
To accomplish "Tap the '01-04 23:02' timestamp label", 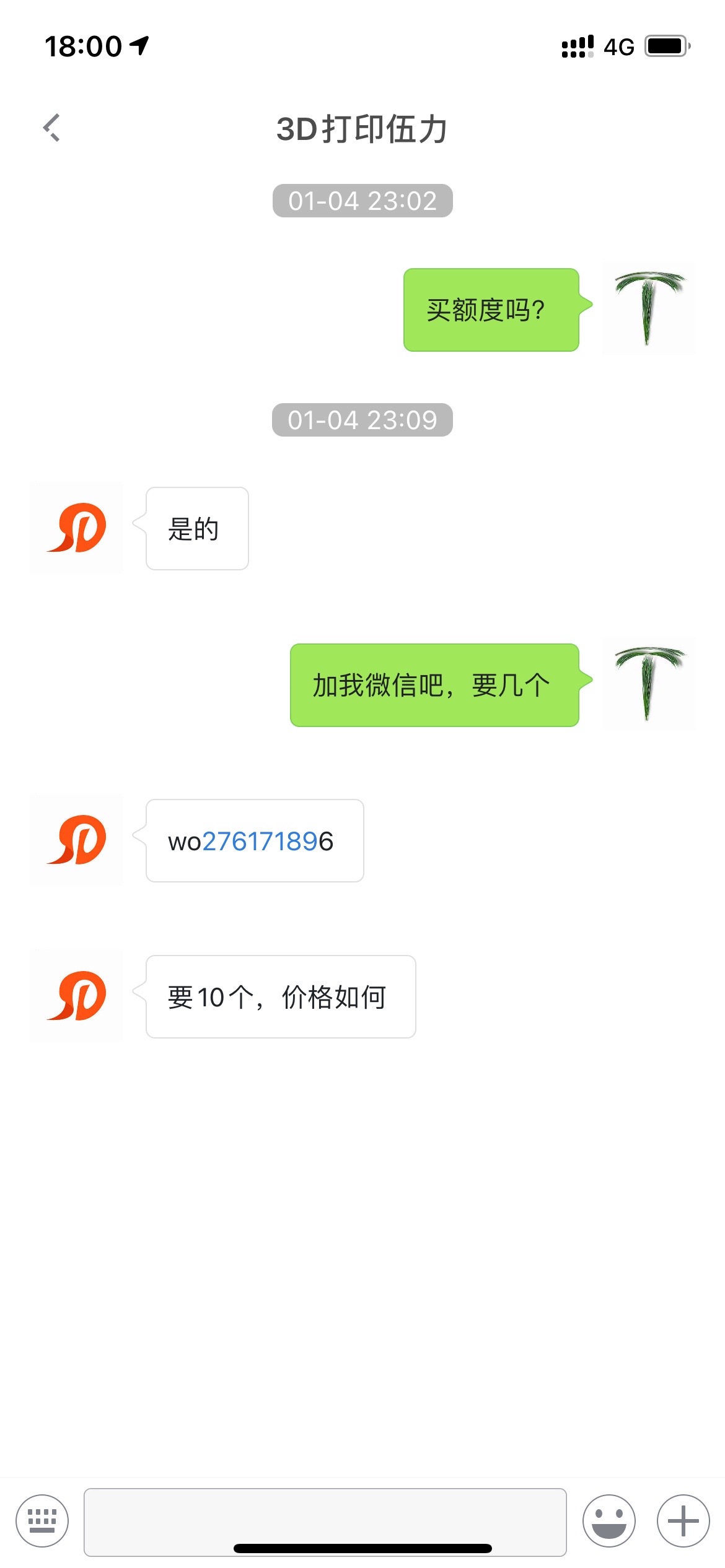I will point(362,200).
